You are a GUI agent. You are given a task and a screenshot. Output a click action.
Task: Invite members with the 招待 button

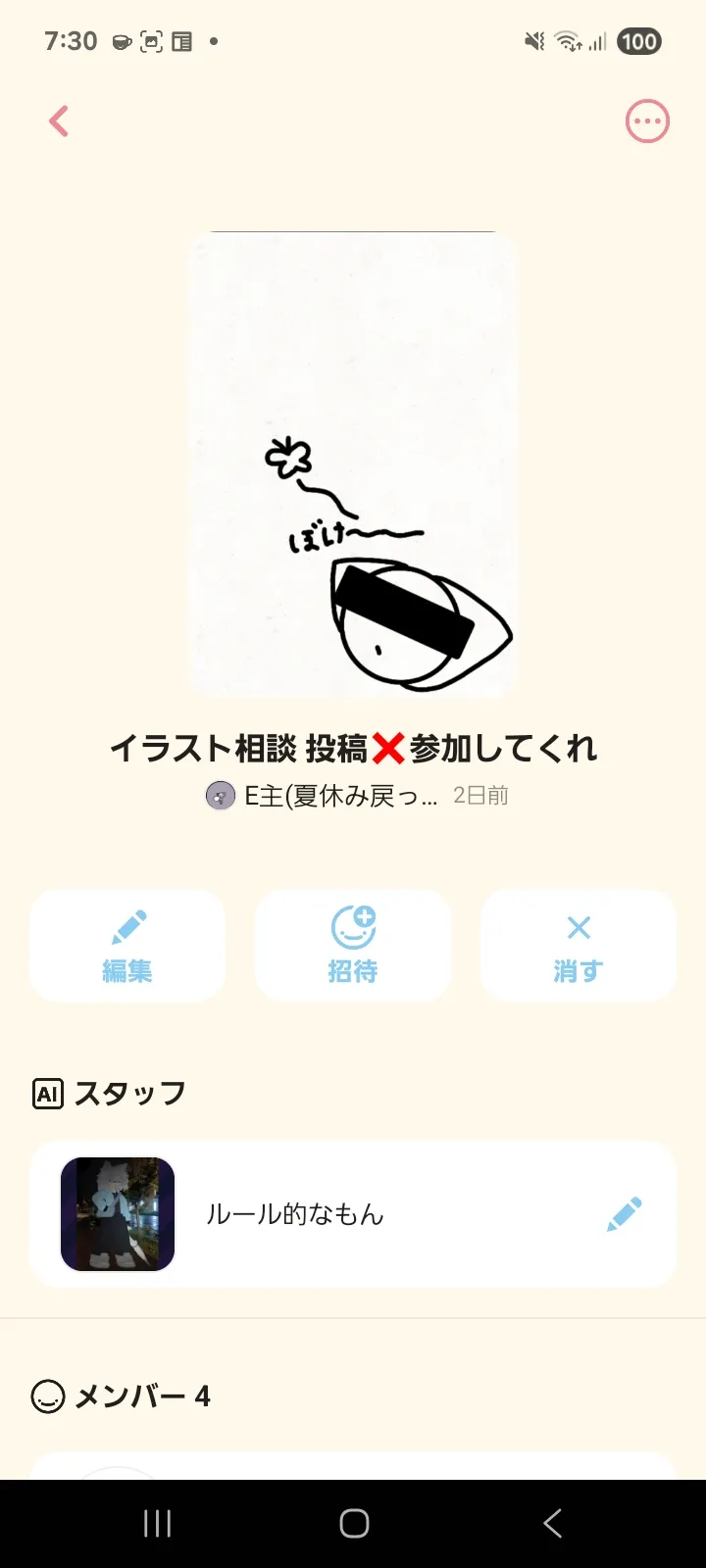353,946
